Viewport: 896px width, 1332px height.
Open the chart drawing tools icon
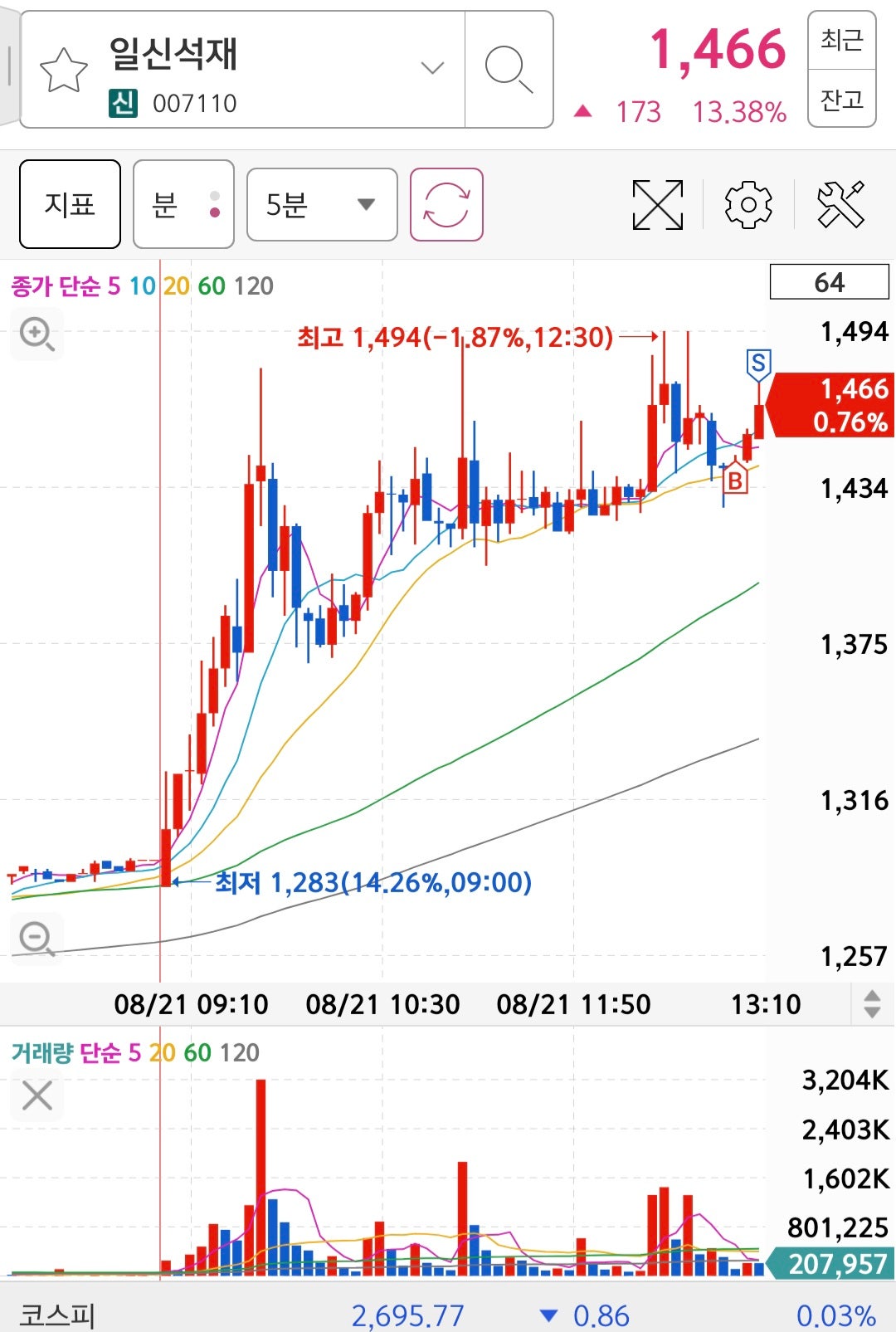[840, 204]
